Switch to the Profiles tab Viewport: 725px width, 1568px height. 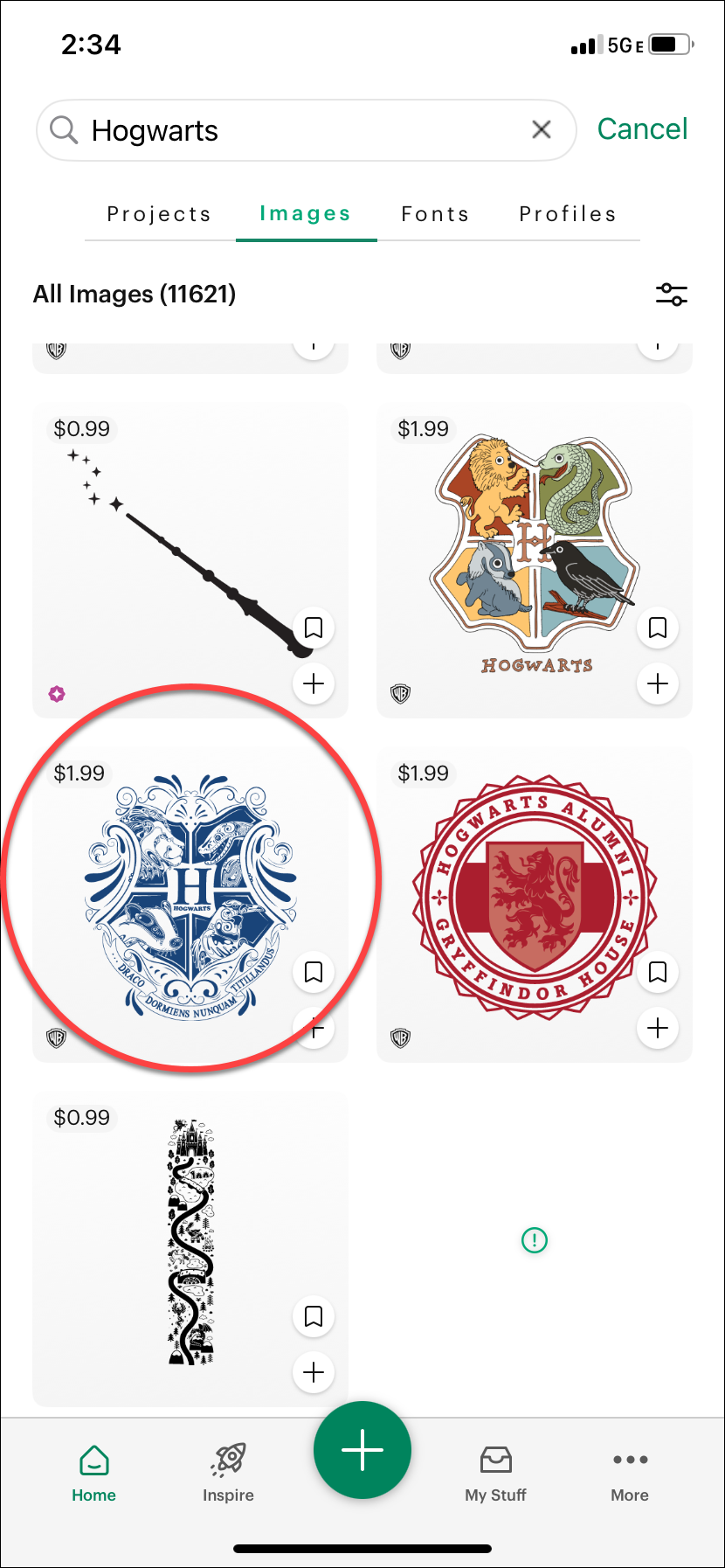[x=568, y=214]
